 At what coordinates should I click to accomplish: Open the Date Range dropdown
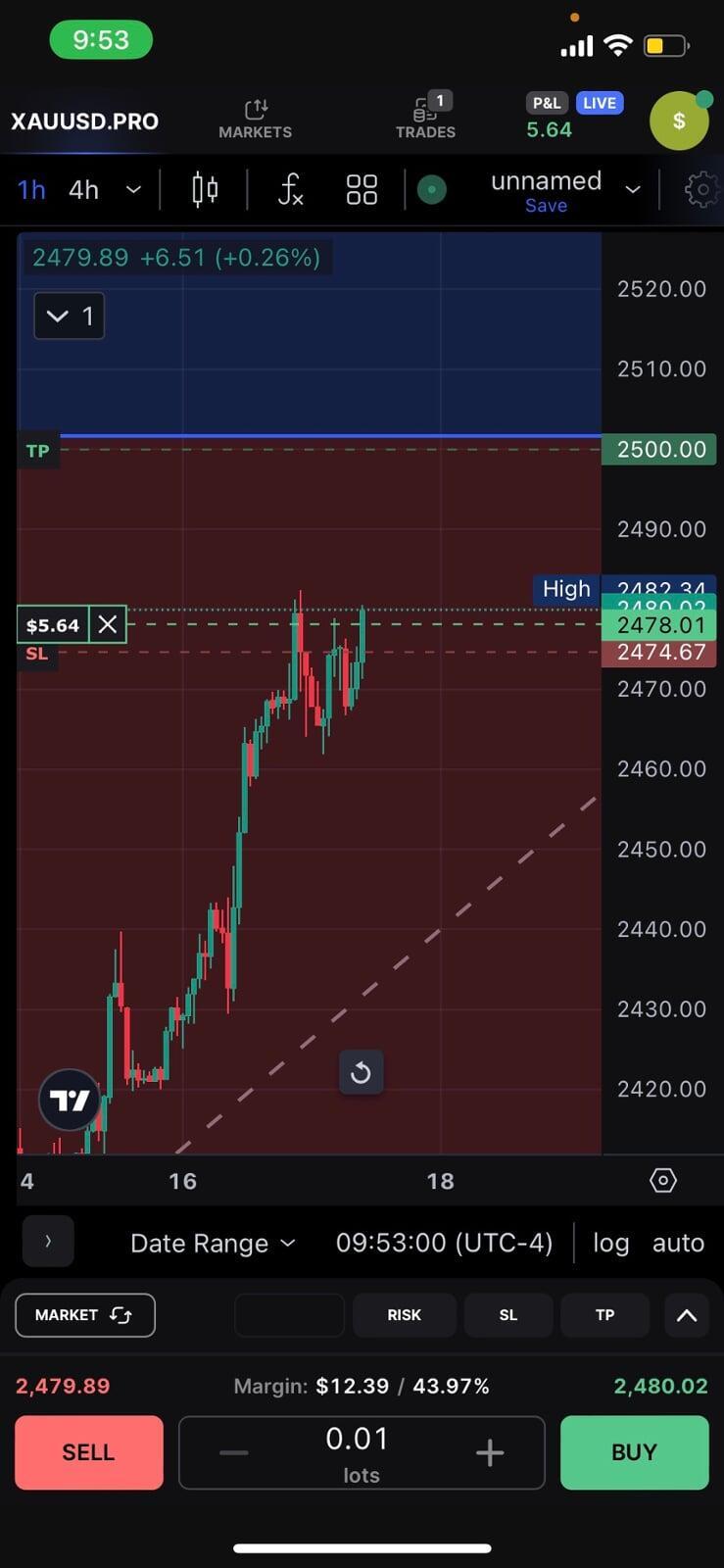[213, 1243]
